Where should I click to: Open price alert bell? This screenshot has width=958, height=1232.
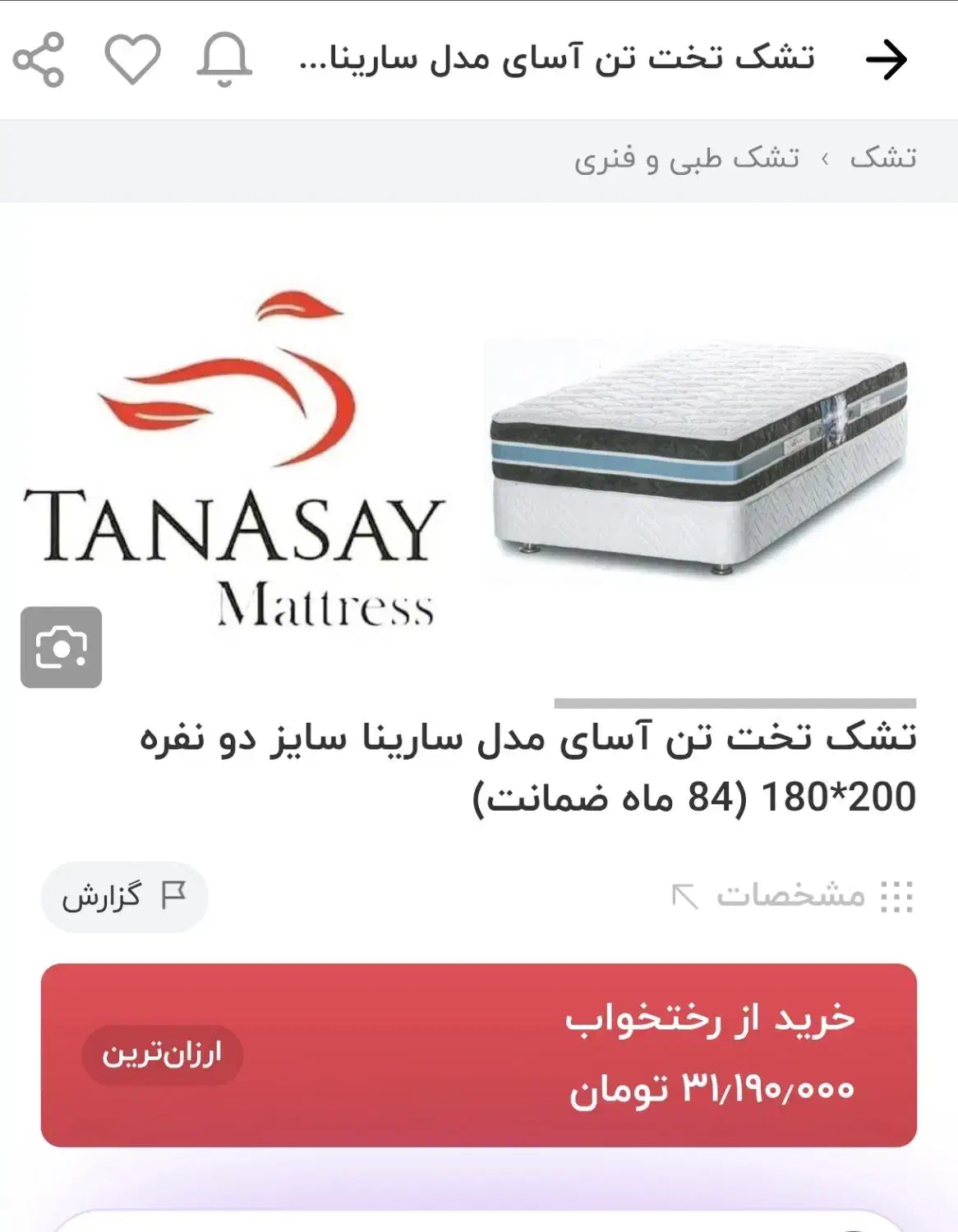223,59
